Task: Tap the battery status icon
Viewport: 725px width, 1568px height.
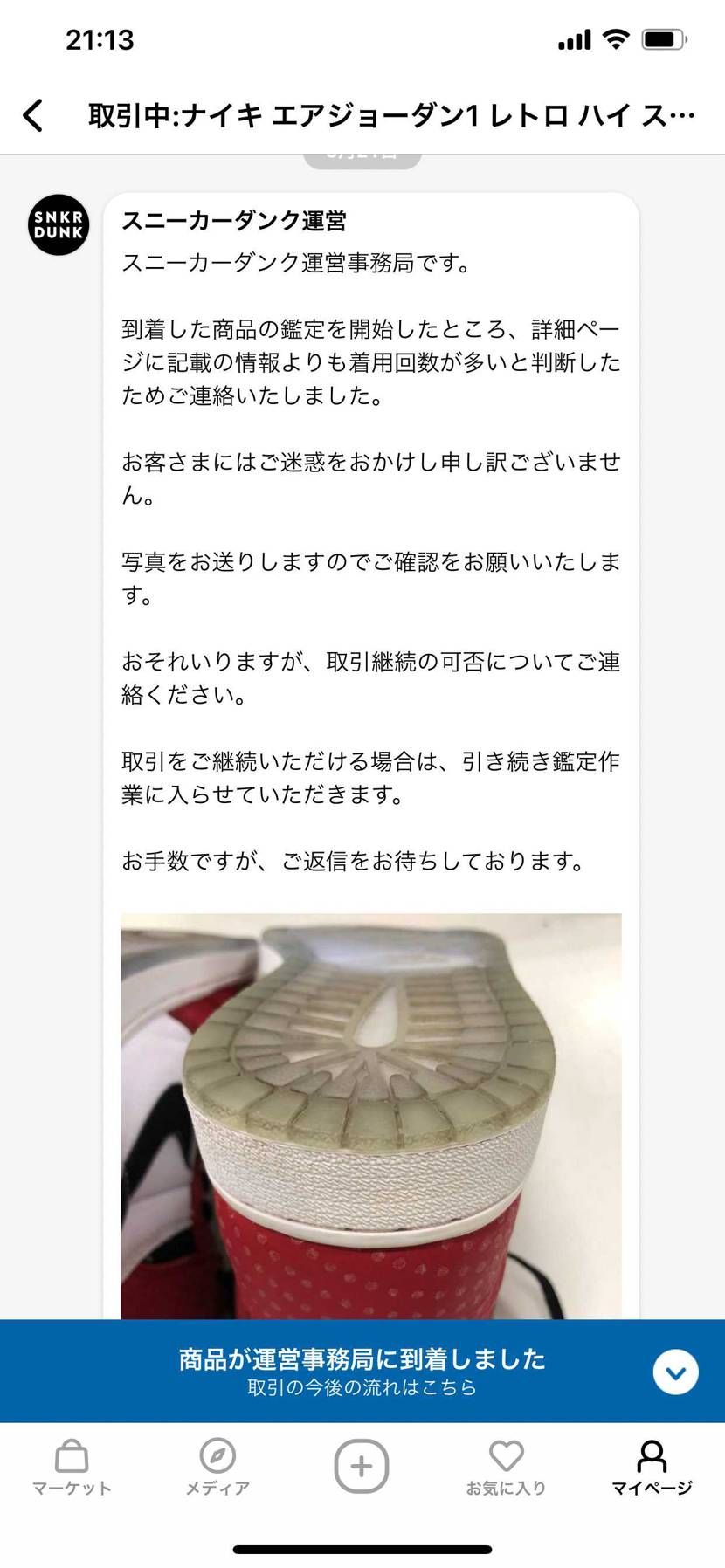Action: 661,38
